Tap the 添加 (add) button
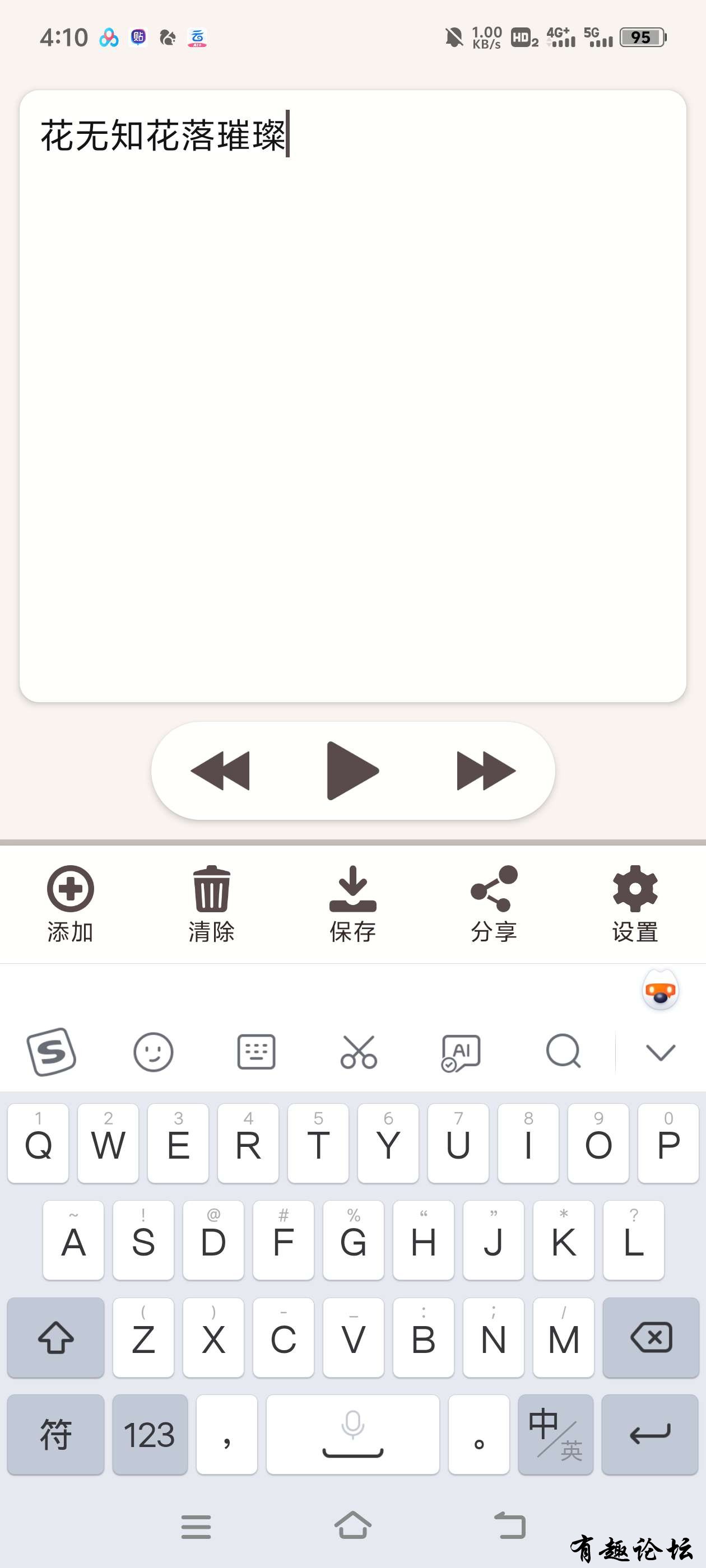This screenshot has height=1568, width=706. pyautogui.click(x=70, y=903)
